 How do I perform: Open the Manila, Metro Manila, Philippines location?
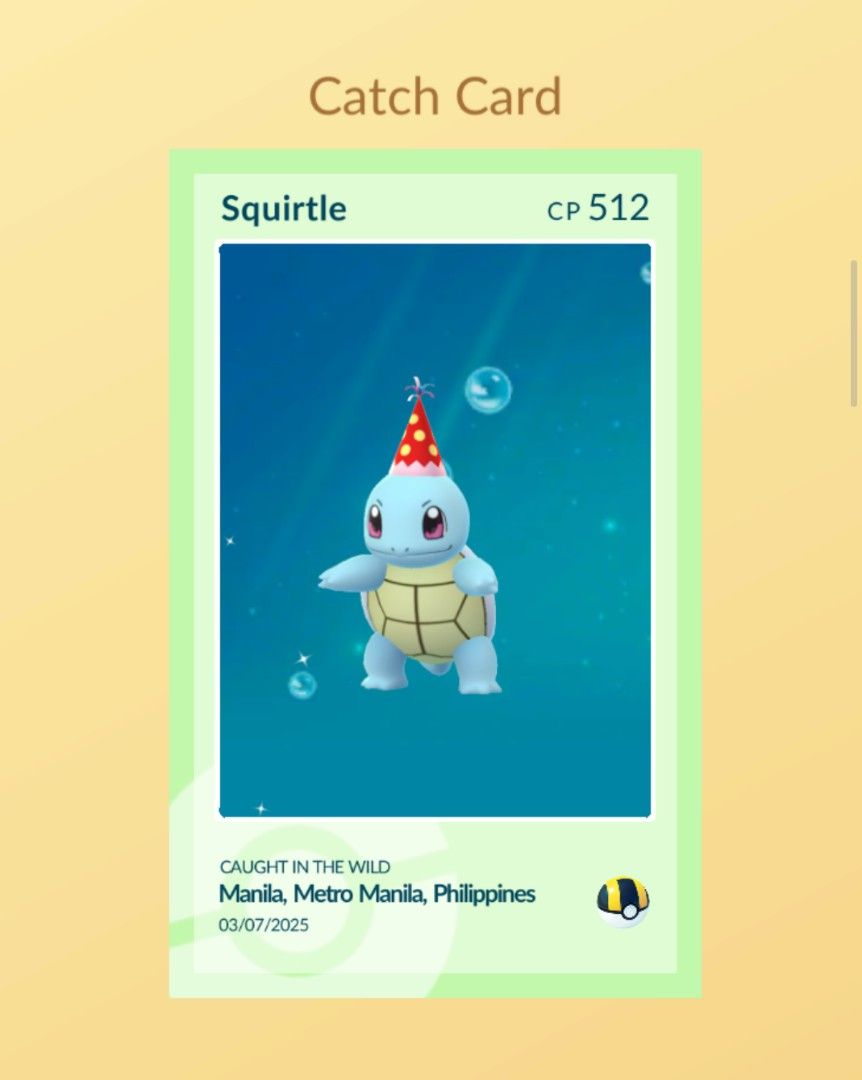pos(376,894)
